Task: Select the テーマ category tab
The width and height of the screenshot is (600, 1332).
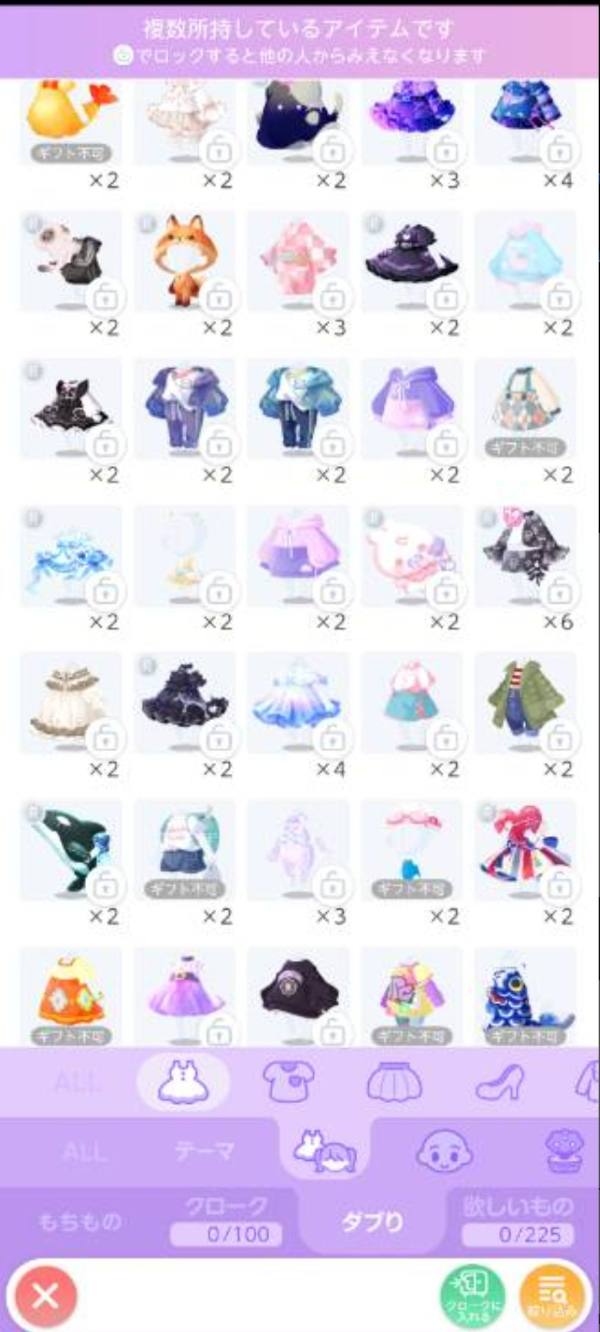Action: pos(205,1151)
